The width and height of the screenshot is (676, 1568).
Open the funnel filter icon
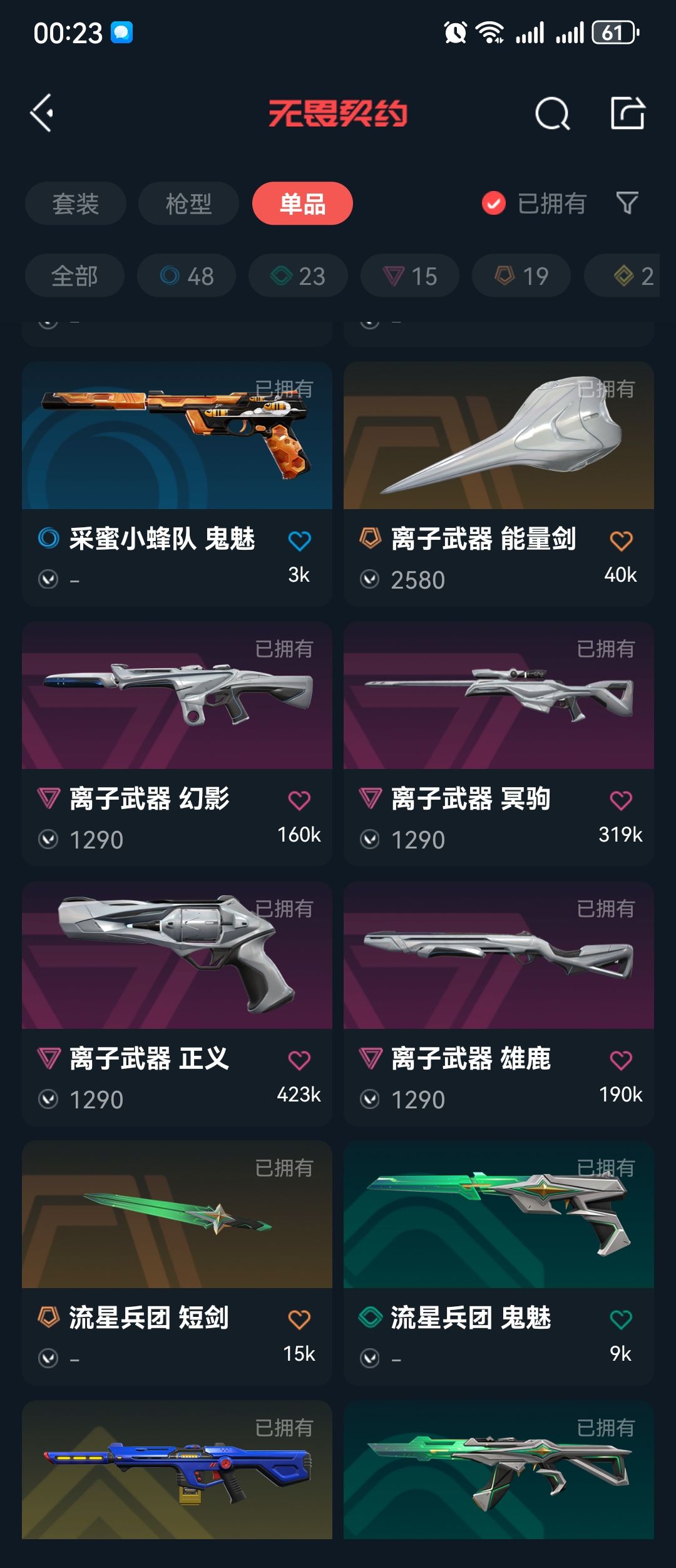point(627,203)
